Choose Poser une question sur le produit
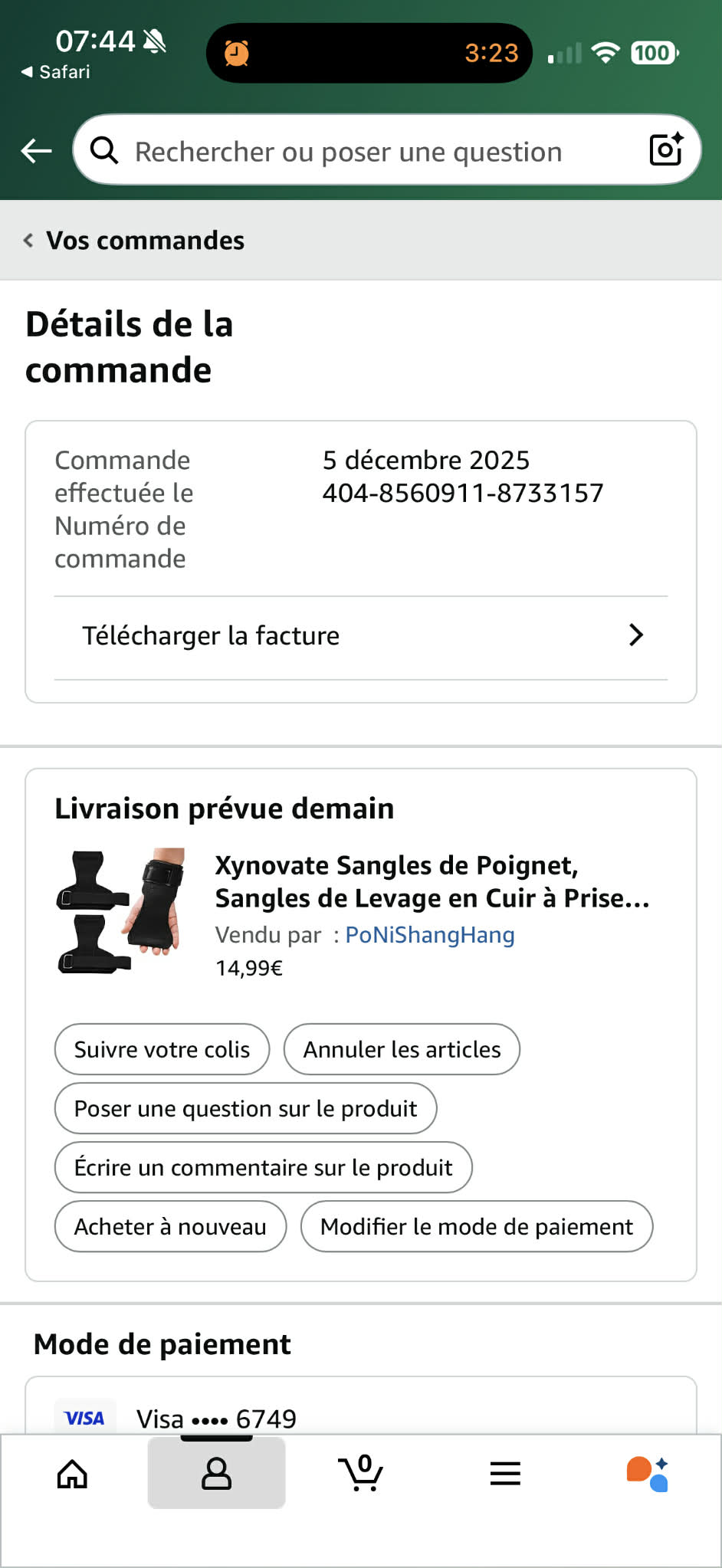 pos(245,1108)
